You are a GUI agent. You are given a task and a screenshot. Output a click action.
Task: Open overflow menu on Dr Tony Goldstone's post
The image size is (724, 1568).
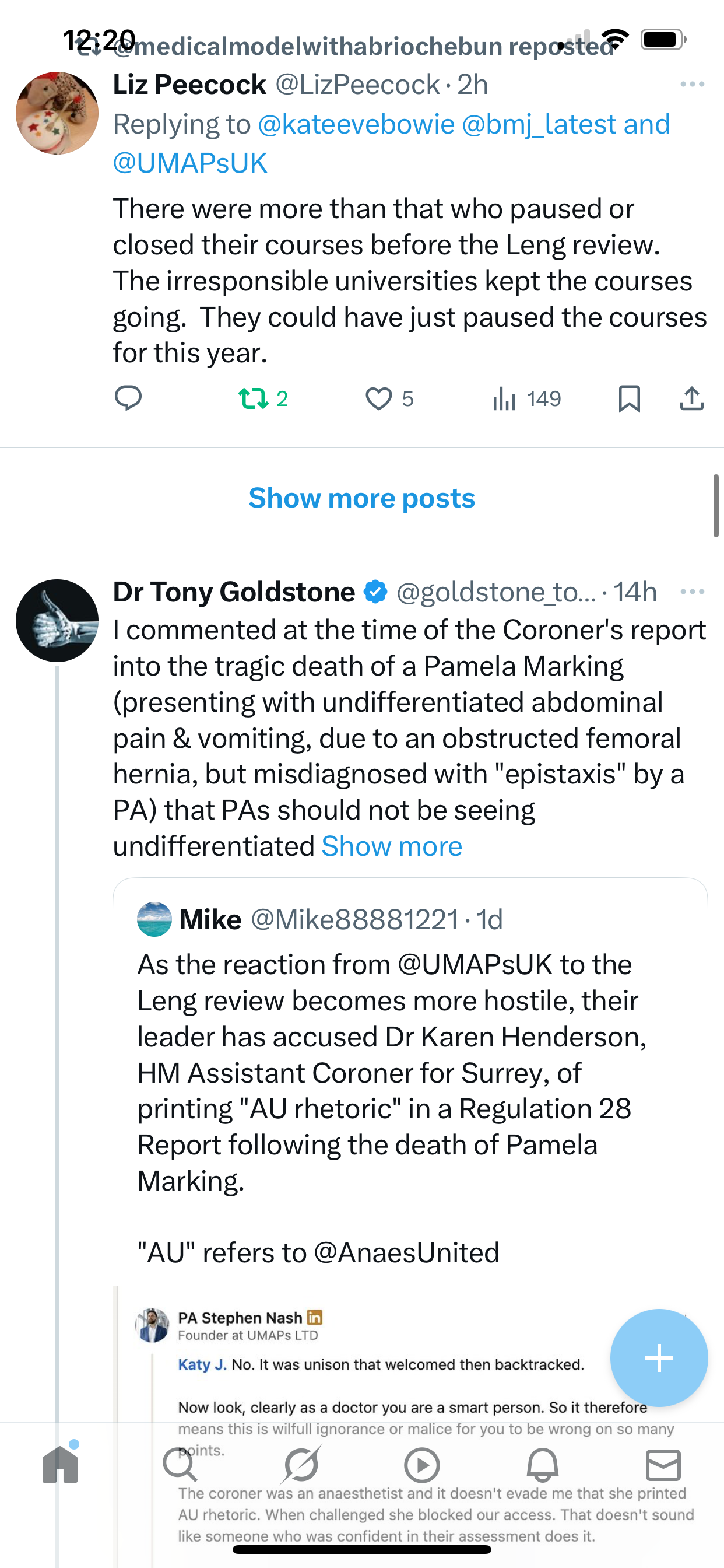click(692, 591)
